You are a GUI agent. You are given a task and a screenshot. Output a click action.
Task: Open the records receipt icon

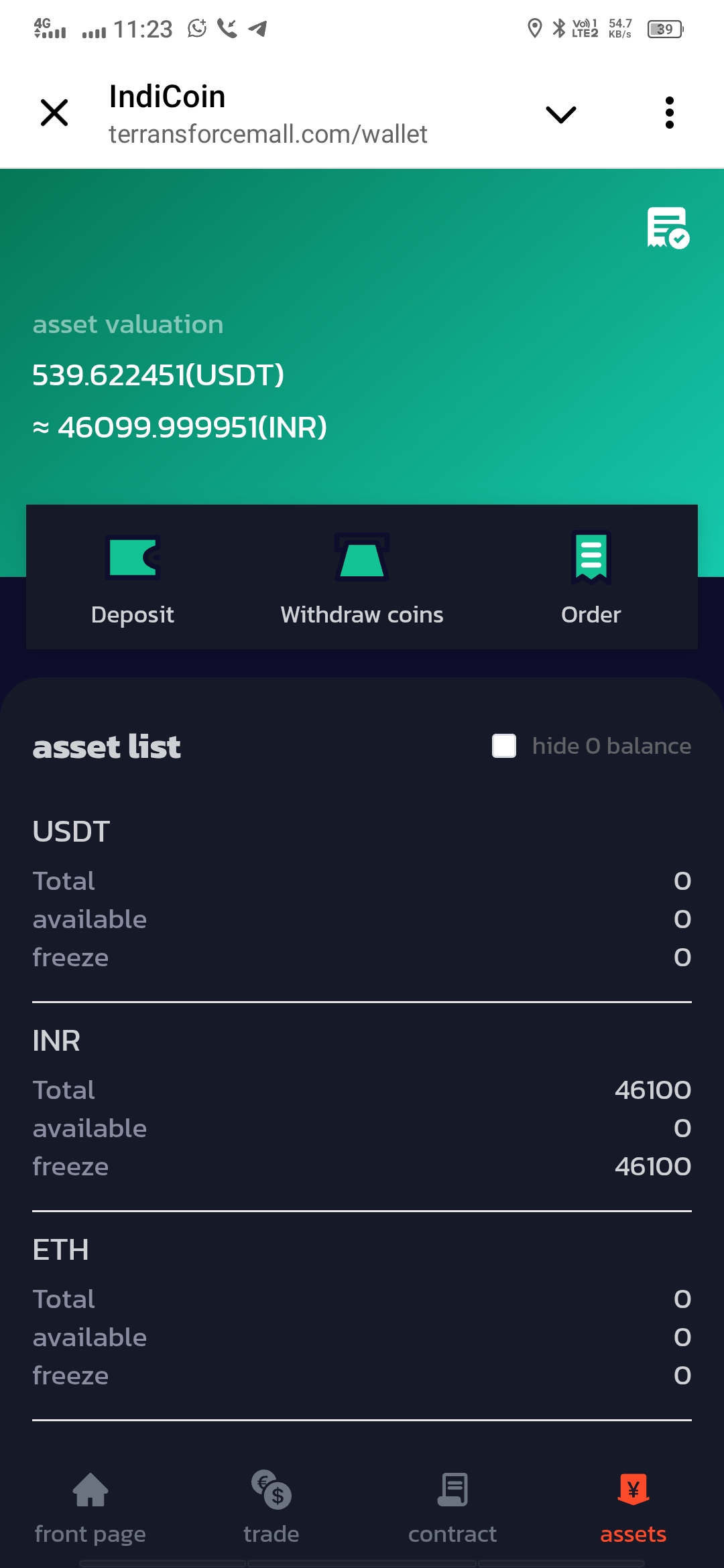[667, 228]
